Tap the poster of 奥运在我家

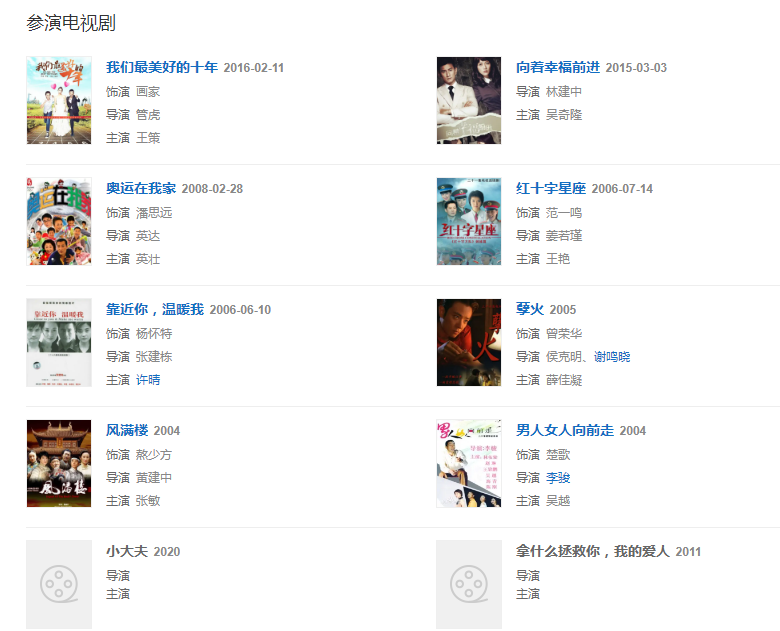tap(59, 221)
